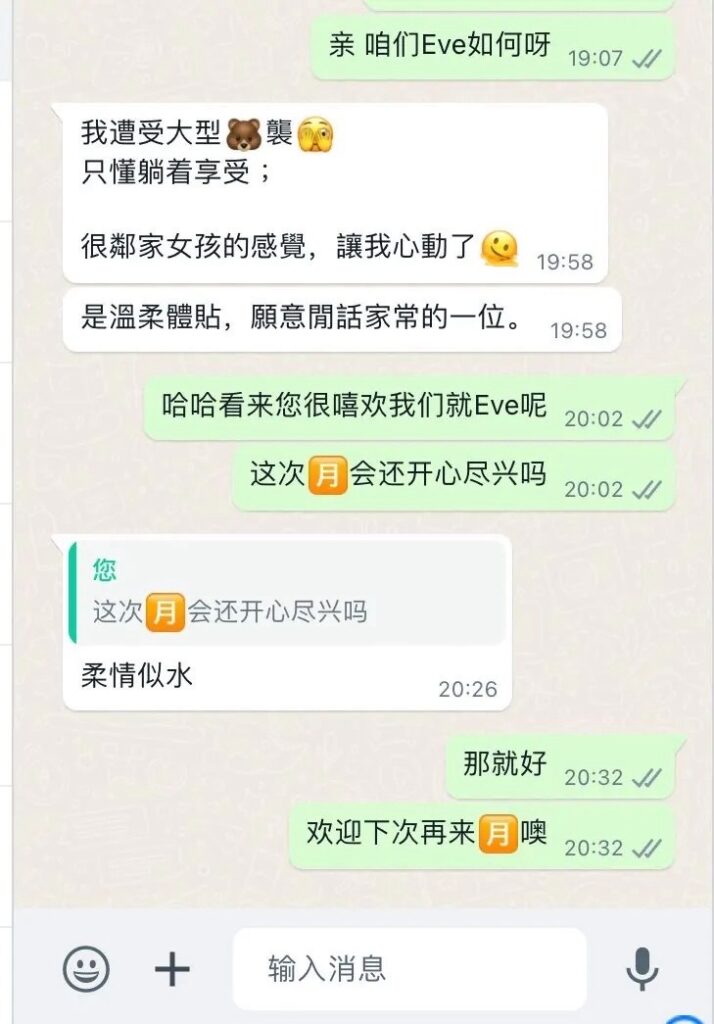This screenshot has height=1024, width=714.
Task: Open the emoji picker
Action: 86,968
